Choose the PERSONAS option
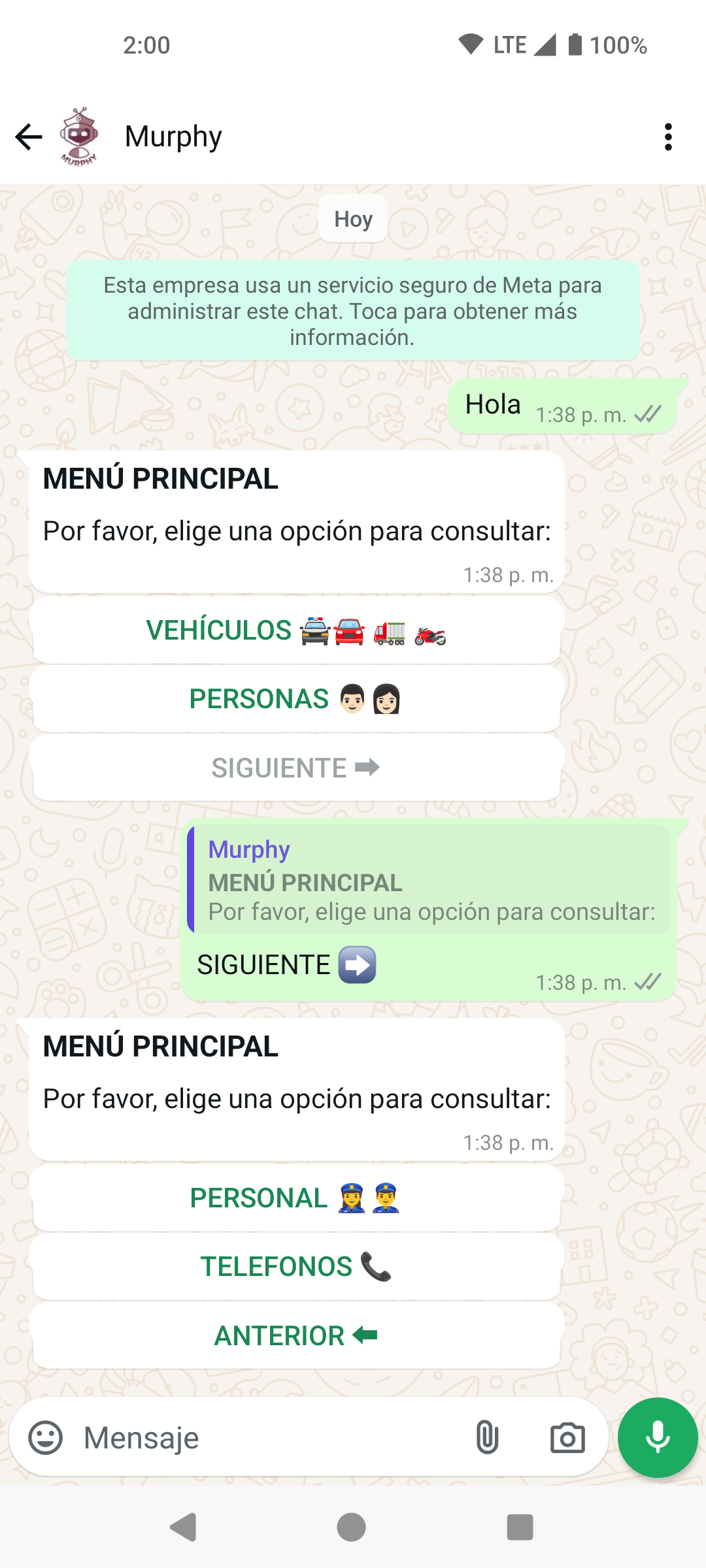The width and height of the screenshot is (706, 1568). 296,699
